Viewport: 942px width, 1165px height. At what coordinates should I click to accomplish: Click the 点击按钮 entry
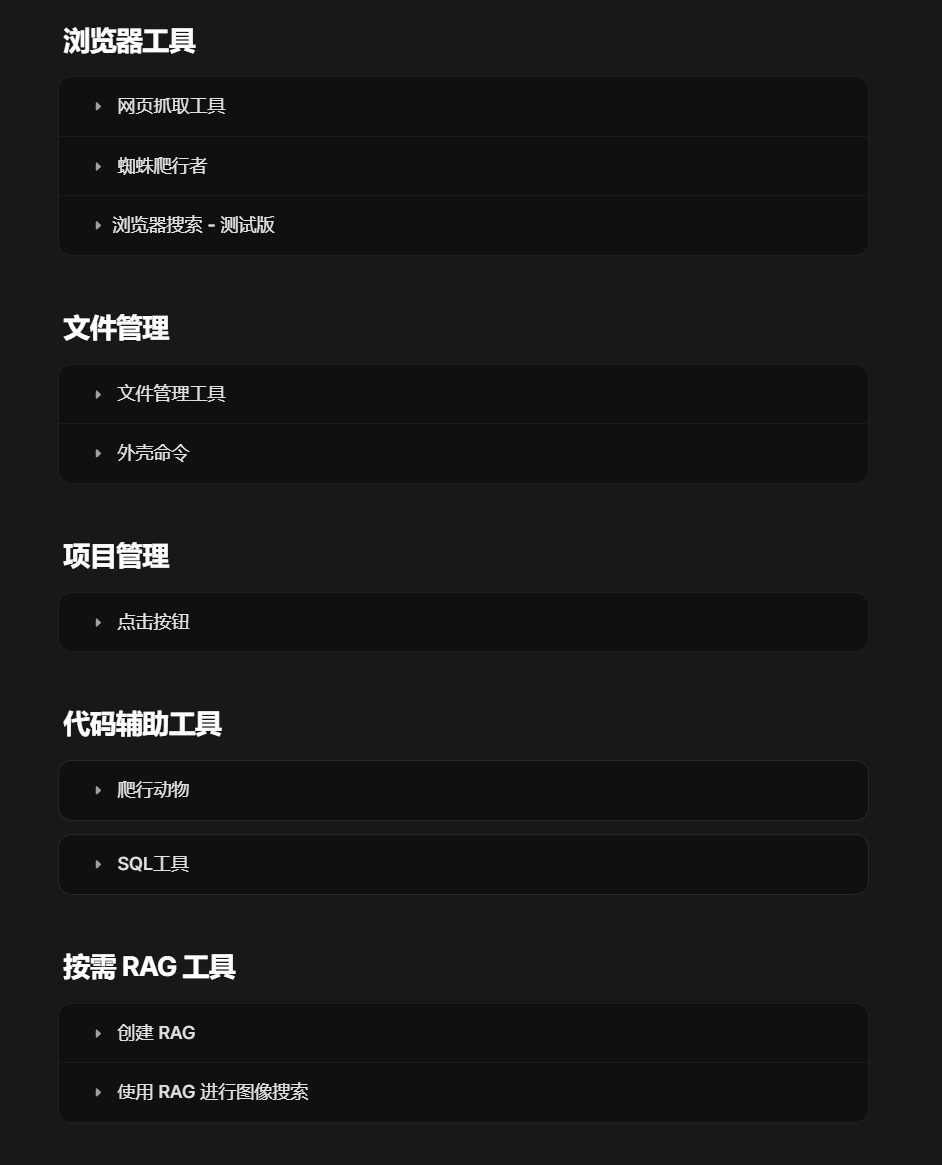(153, 621)
